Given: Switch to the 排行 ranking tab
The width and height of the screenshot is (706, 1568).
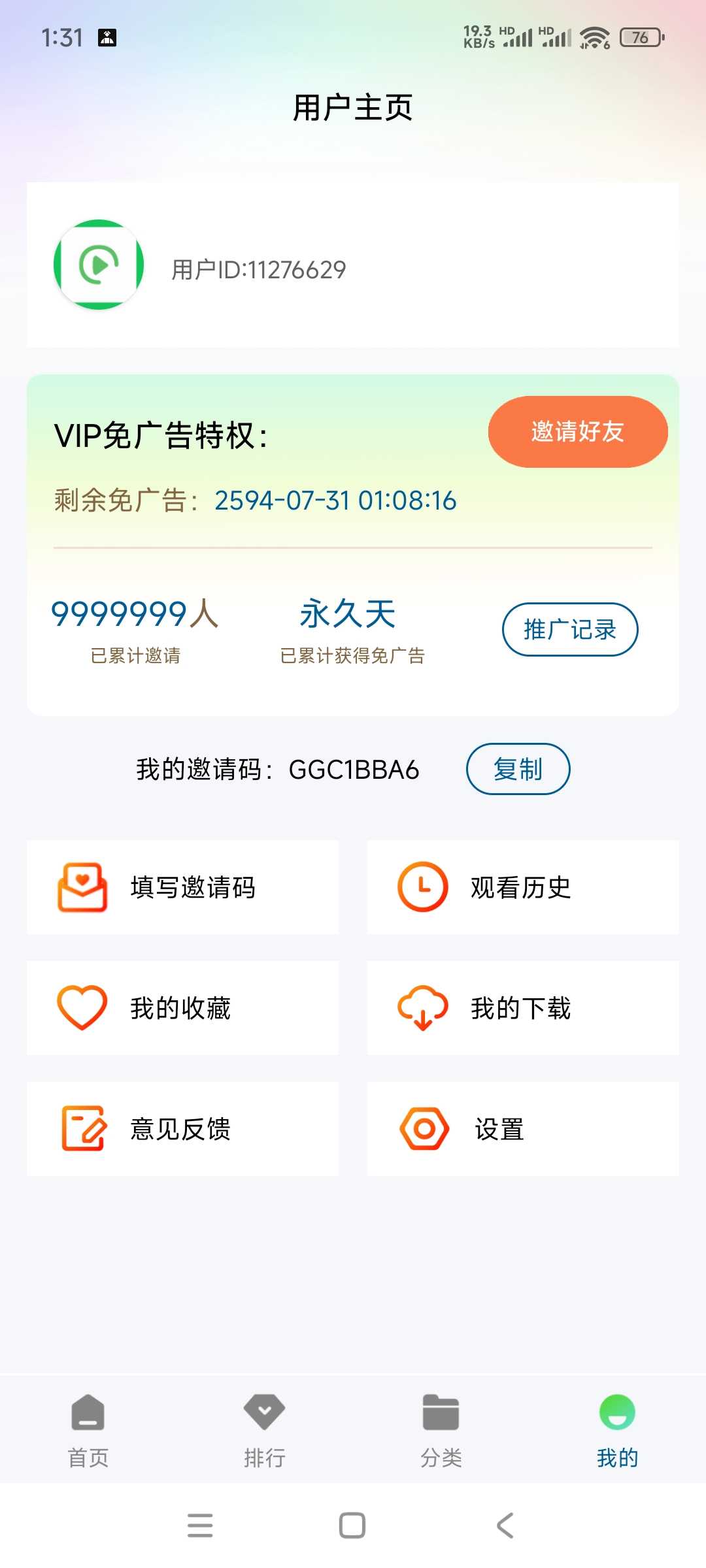Looking at the screenshot, I should [265, 1431].
